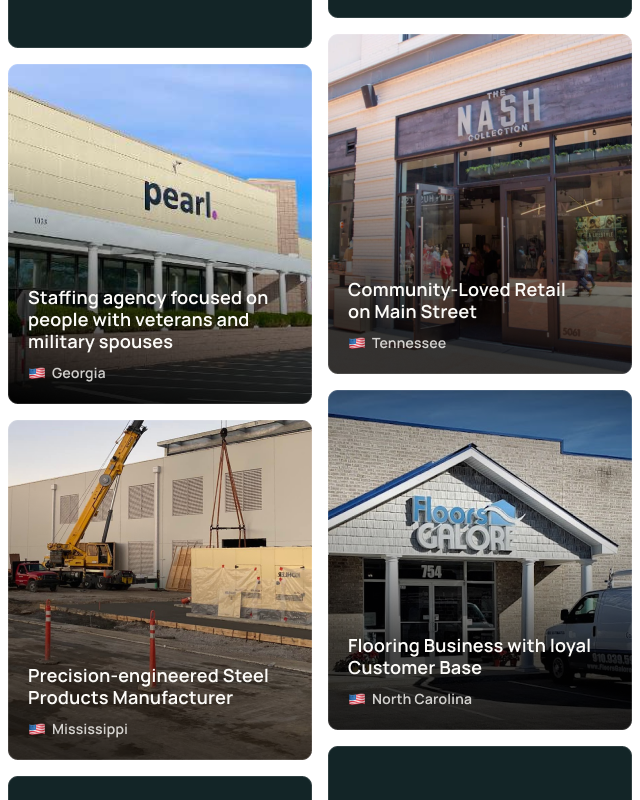The width and height of the screenshot is (640, 800).
Task: Open the veterans staffing agency card in Georgia
Action: tap(160, 235)
